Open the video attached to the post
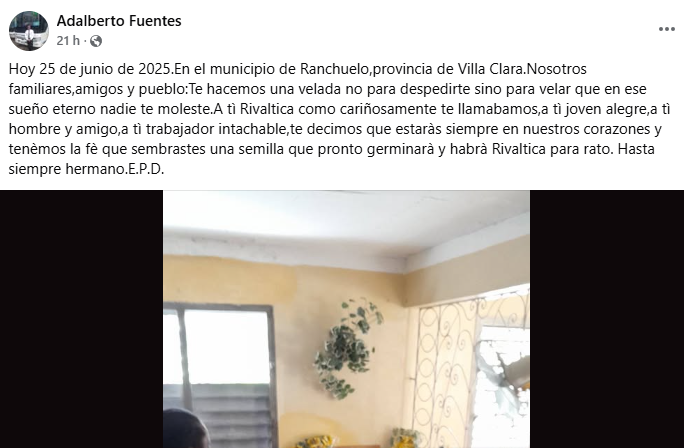The height and width of the screenshot is (448, 684). point(346,320)
